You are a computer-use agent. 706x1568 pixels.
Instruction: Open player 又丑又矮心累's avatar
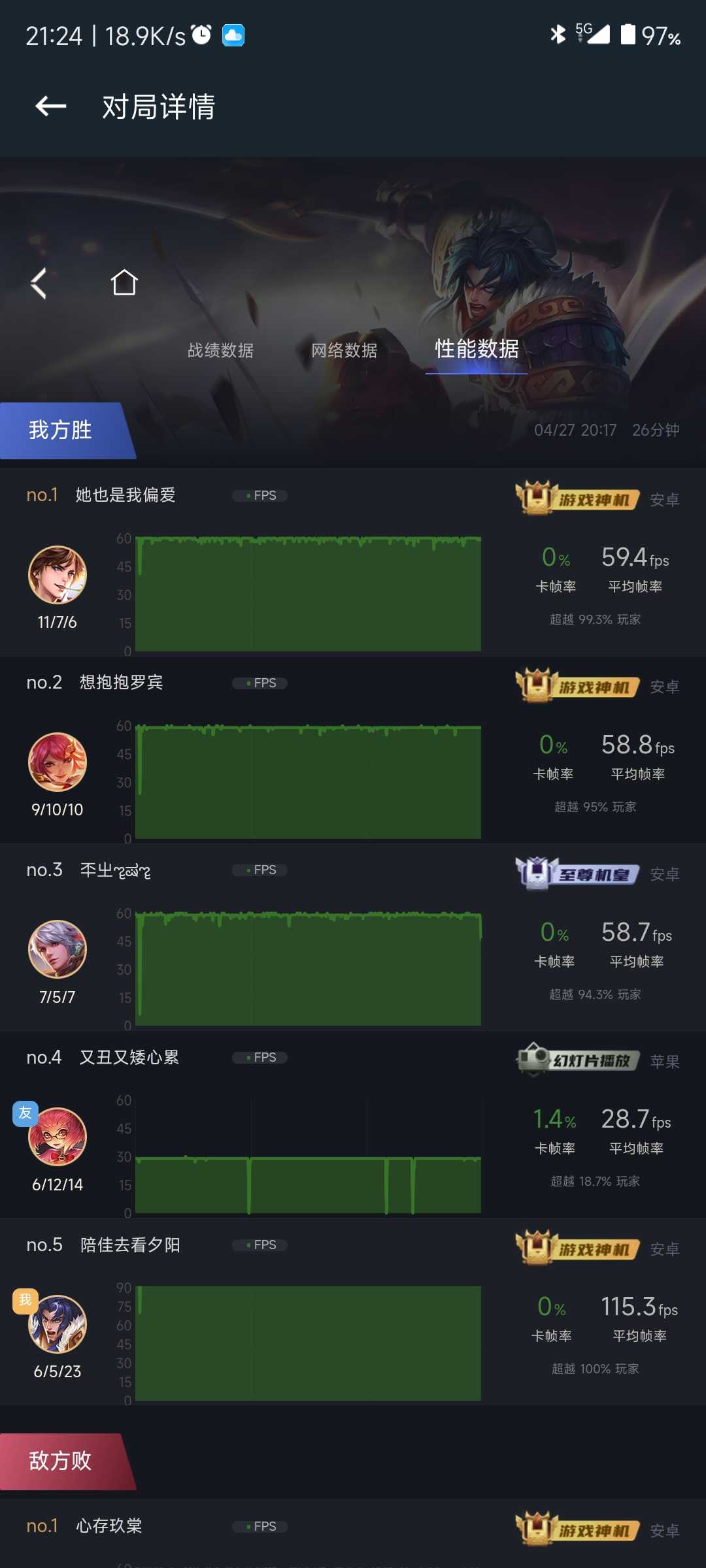tap(58, 1137)
